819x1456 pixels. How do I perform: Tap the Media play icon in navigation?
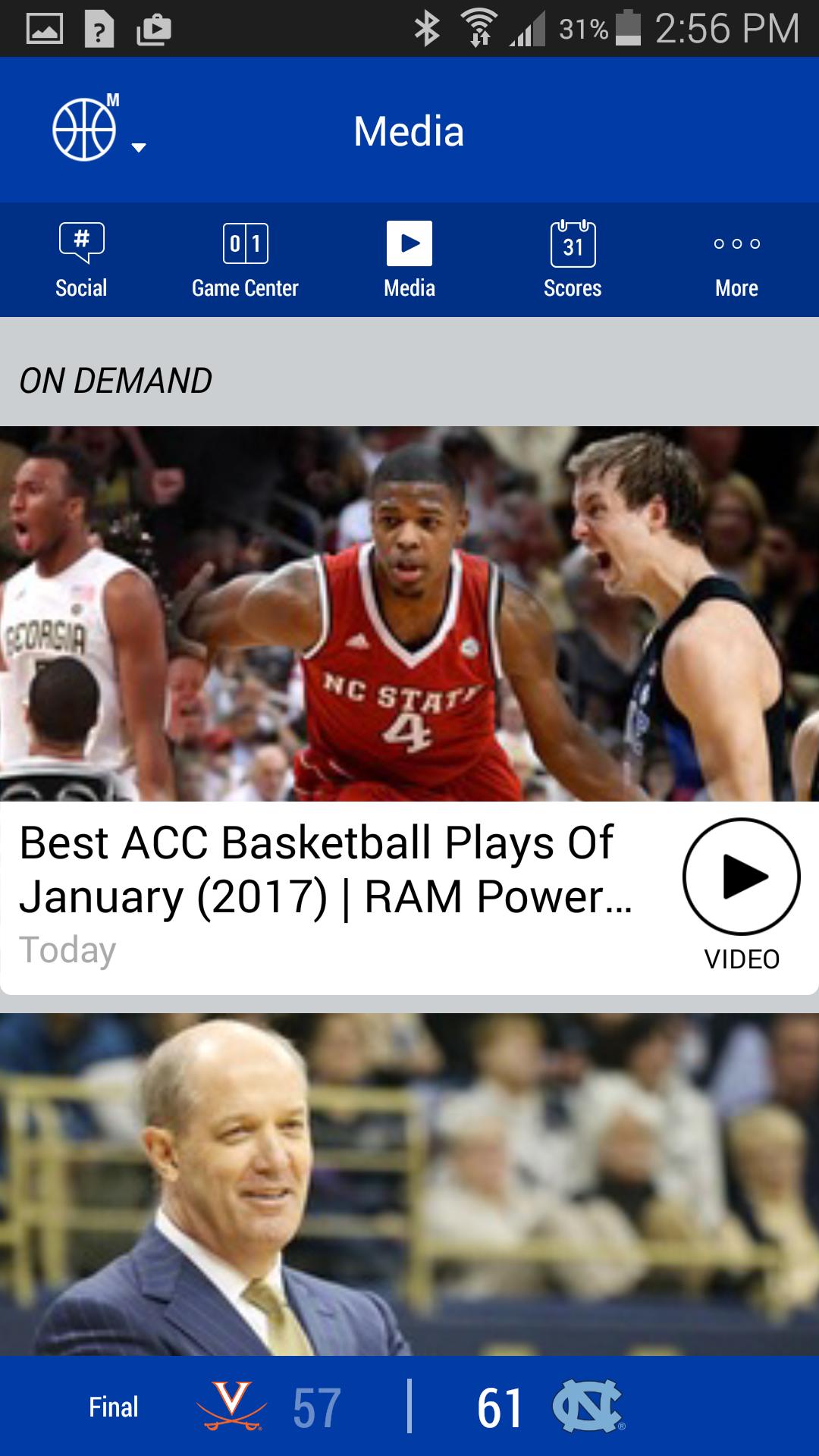409,244
